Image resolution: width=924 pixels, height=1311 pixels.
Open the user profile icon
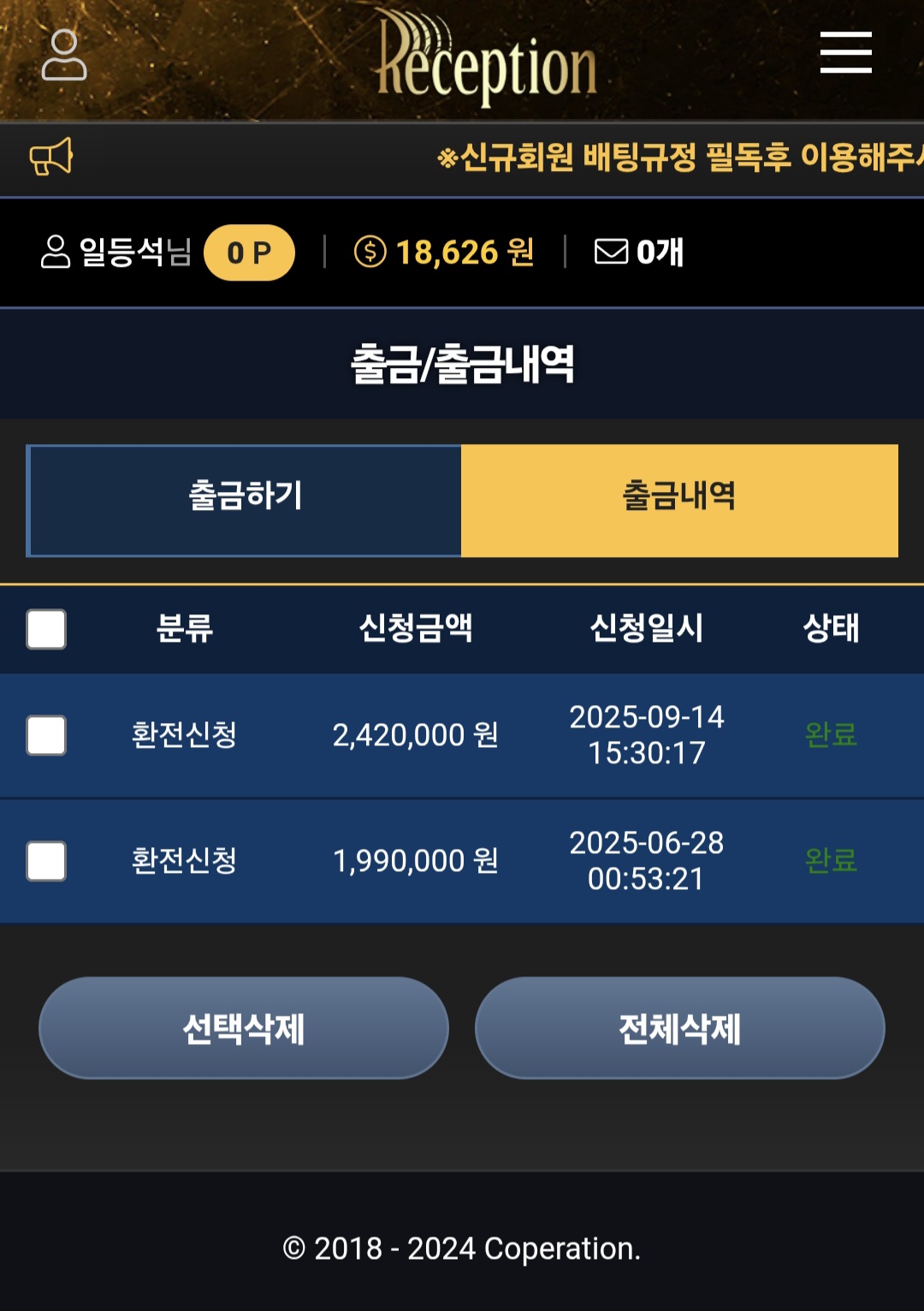click(64, 55)
